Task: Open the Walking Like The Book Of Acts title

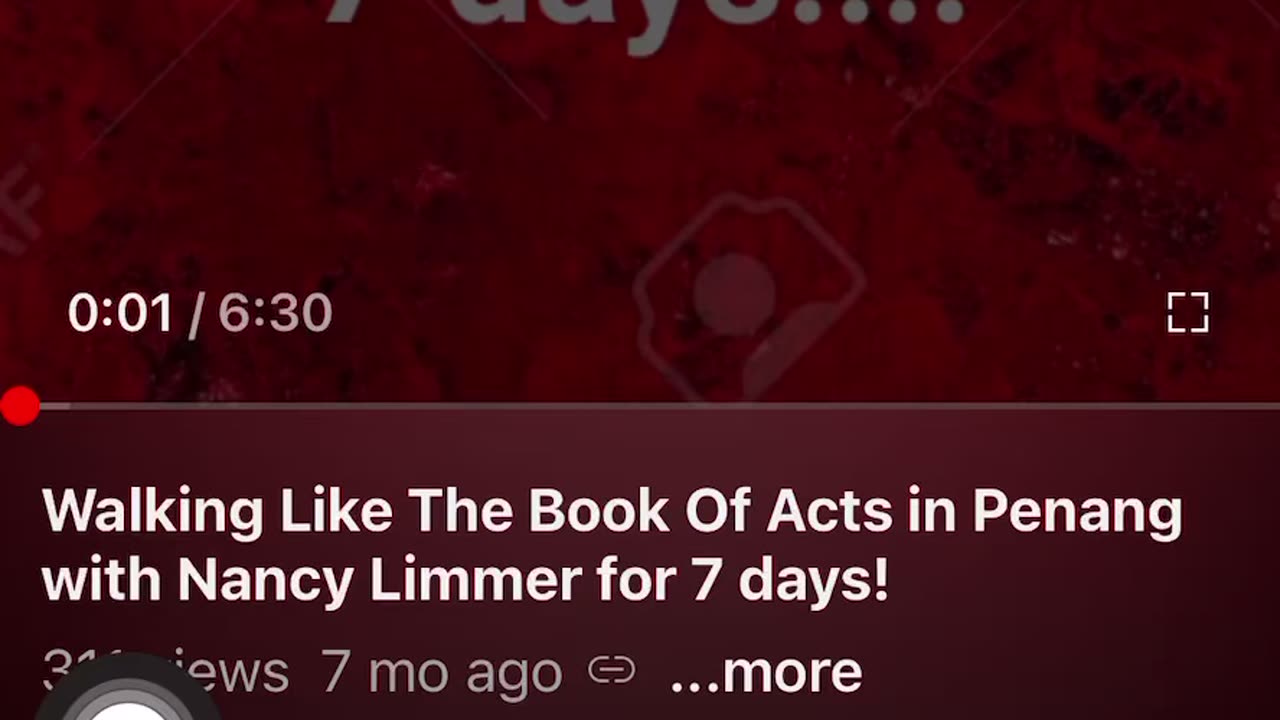Action: tap(611, 545)
